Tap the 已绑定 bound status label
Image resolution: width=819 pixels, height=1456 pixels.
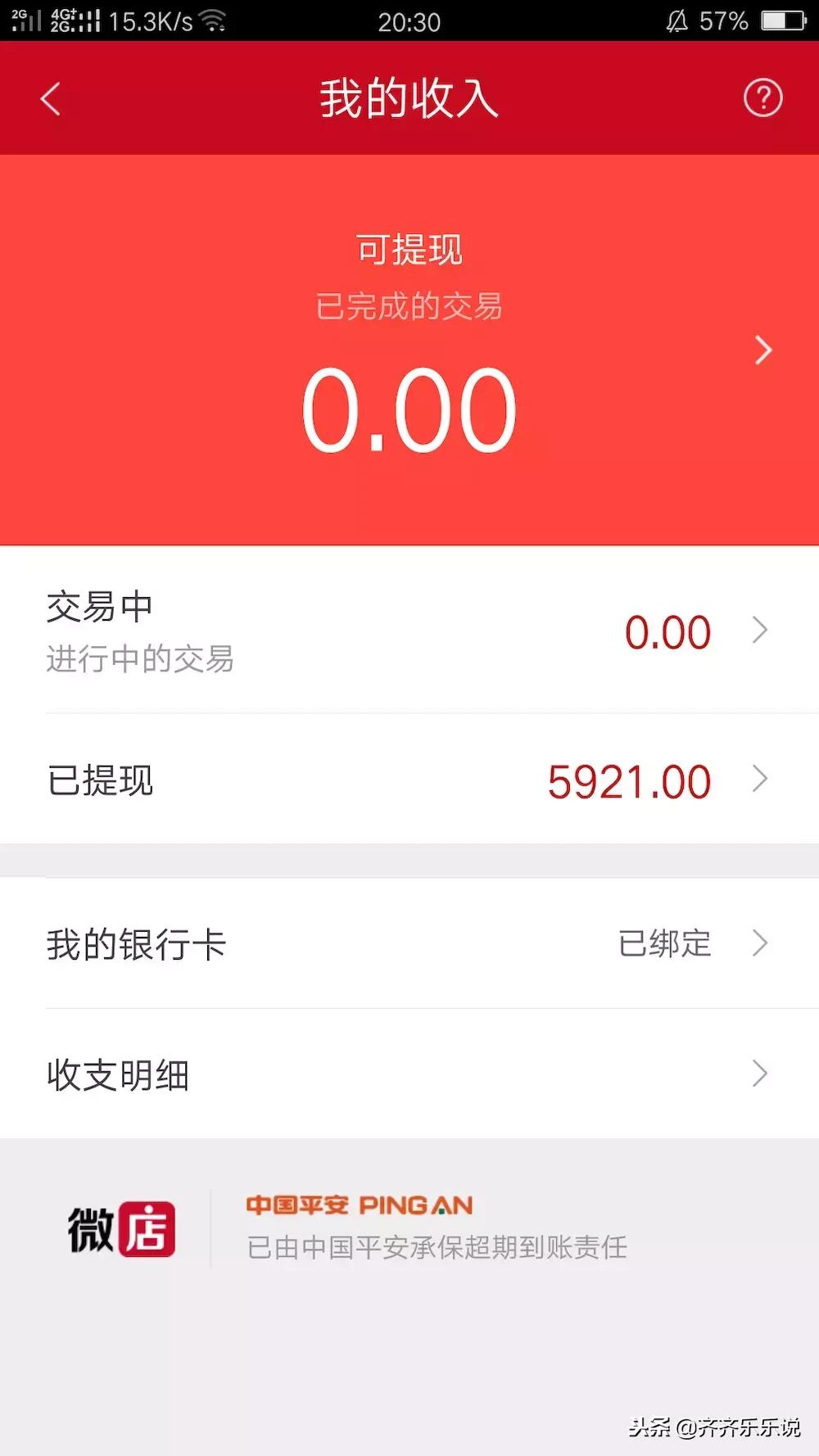click(x=665, y=943)
